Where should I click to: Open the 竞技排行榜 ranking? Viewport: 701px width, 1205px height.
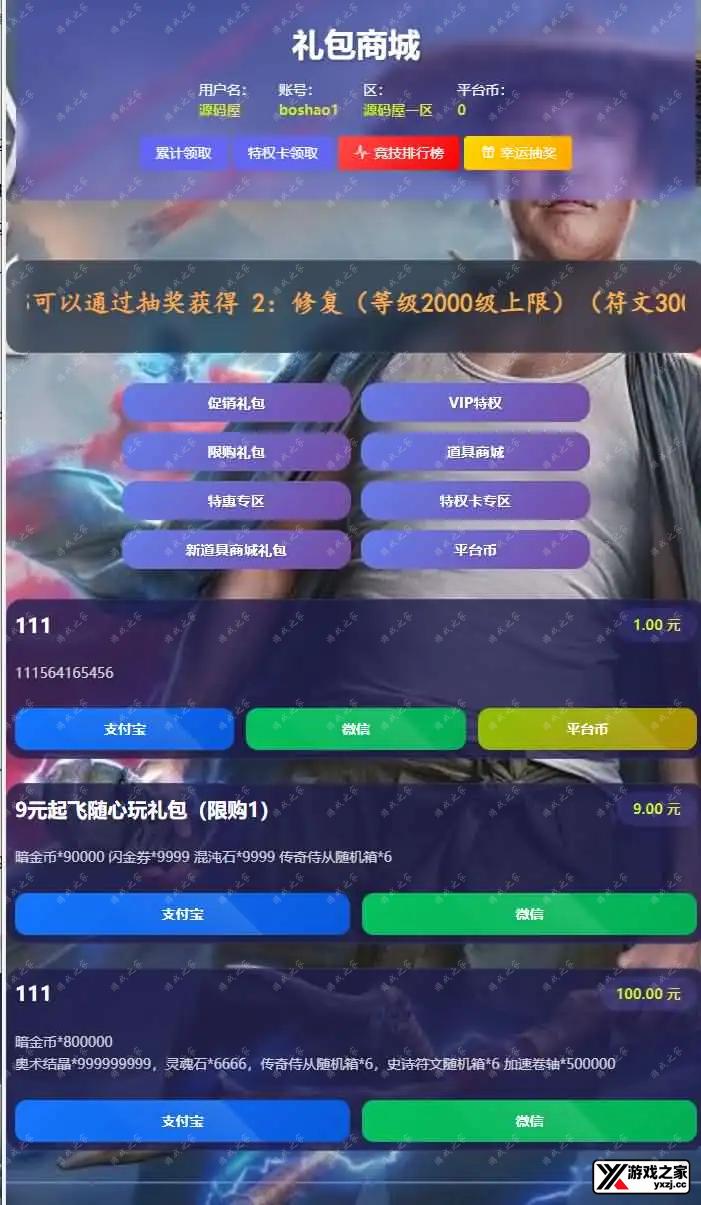(399, 153)
